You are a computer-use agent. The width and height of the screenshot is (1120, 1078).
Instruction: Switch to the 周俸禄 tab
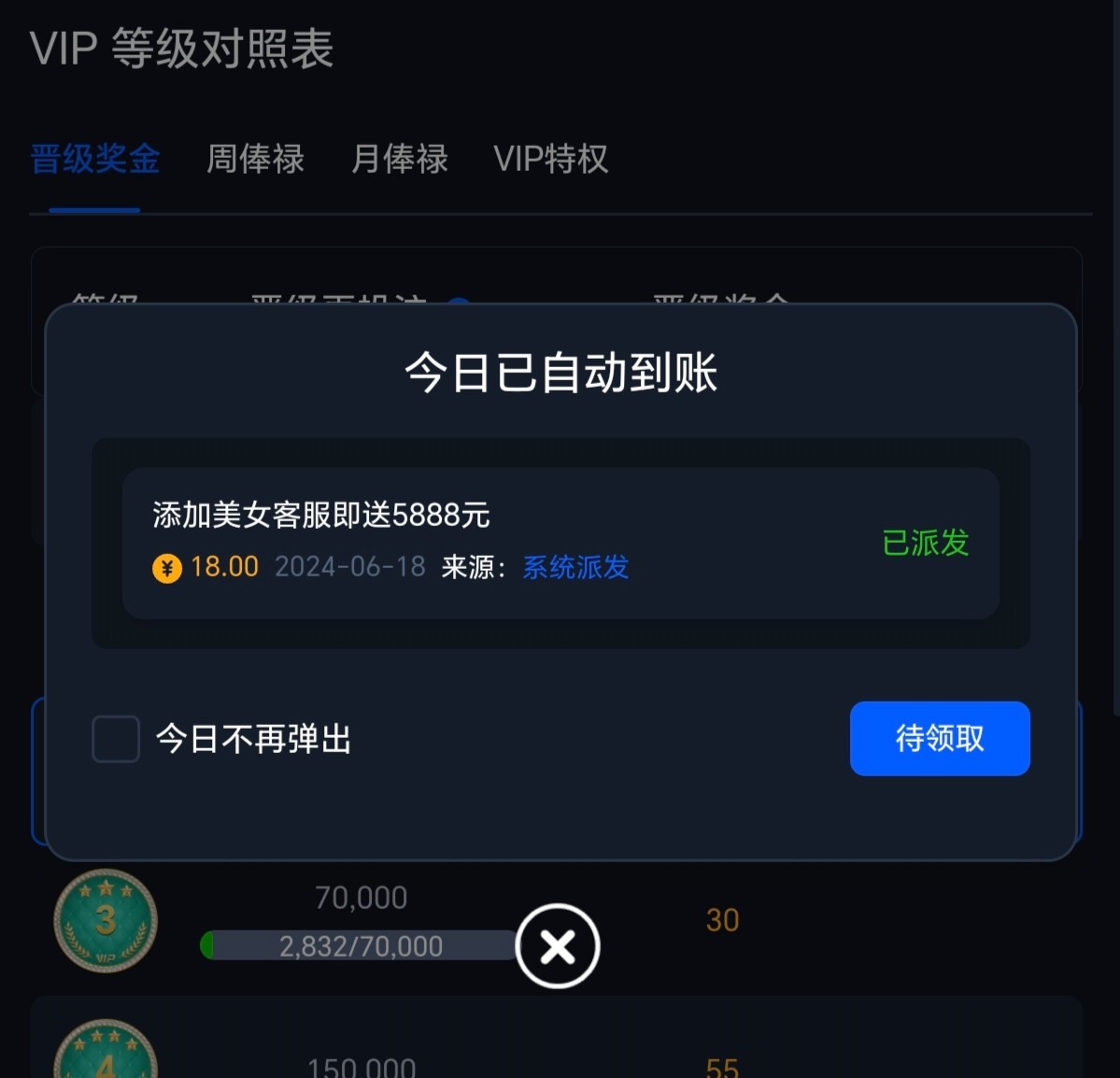click(255, 159)
